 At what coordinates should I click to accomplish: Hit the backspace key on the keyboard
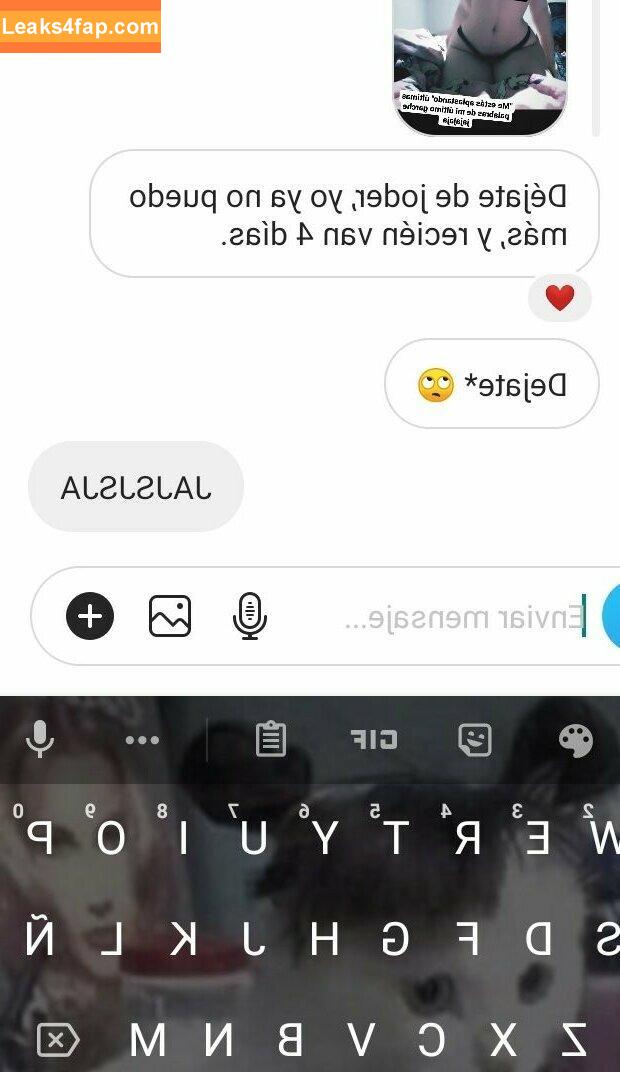(x=57, y=1040)
